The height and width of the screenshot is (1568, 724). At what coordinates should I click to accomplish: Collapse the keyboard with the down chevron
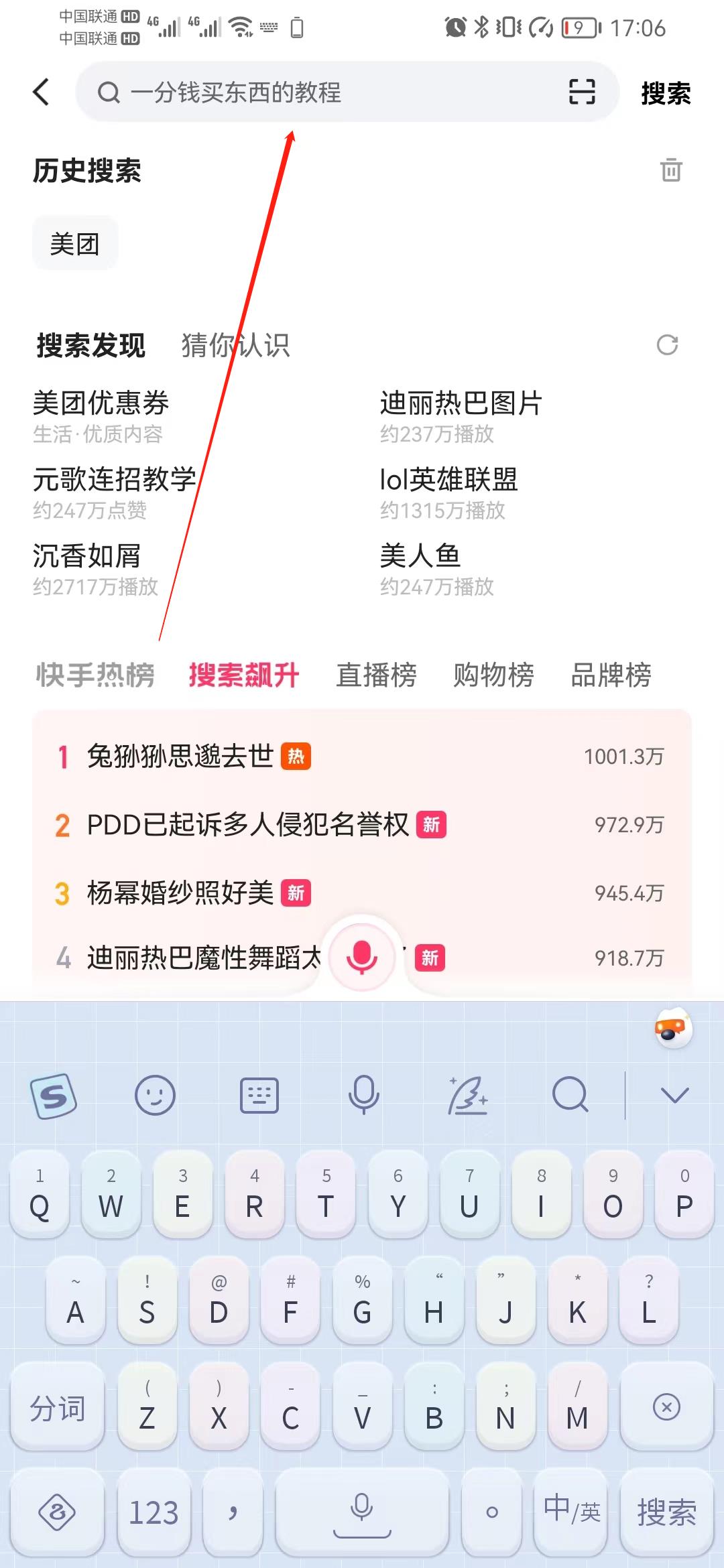pos(674,1095)
